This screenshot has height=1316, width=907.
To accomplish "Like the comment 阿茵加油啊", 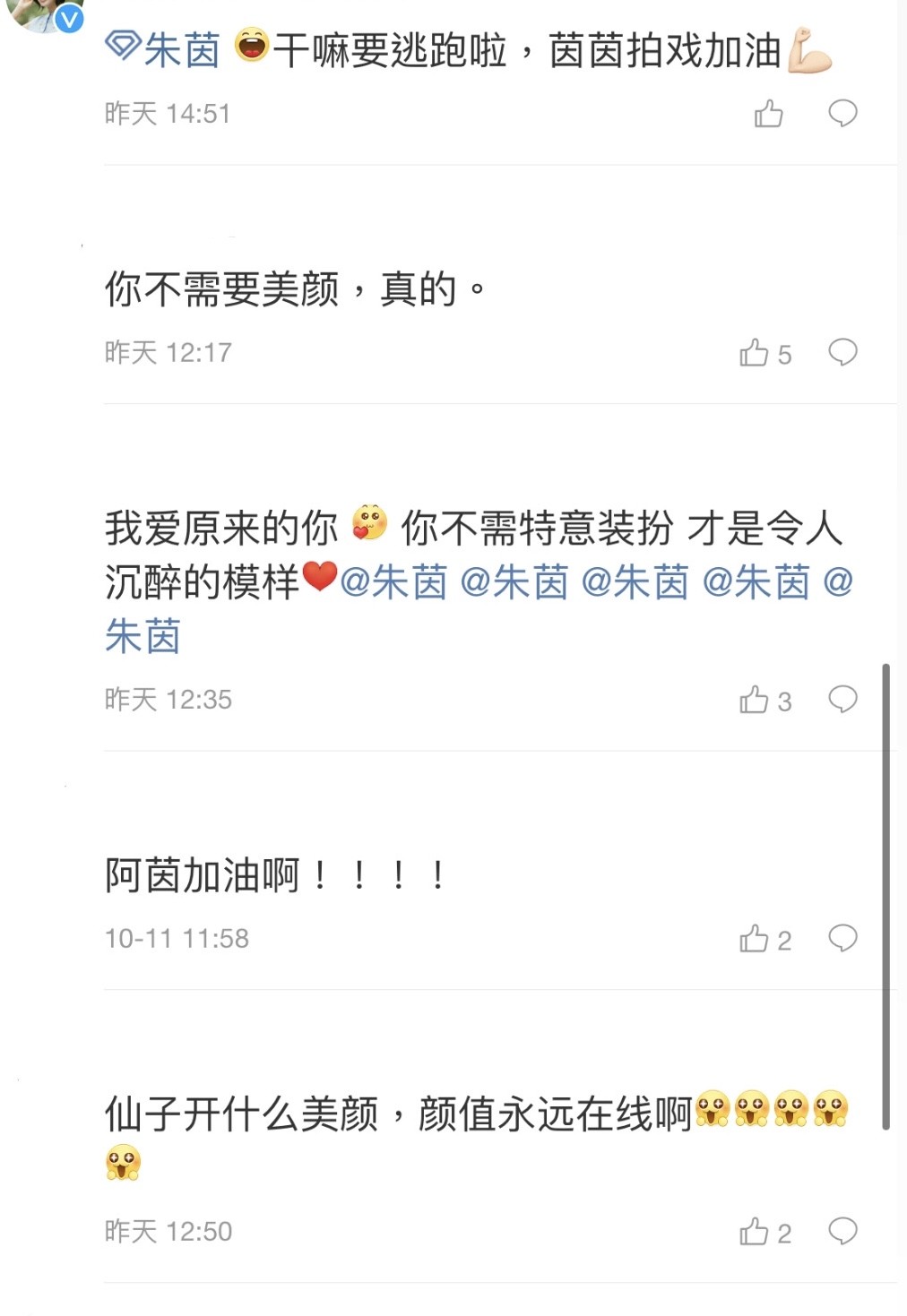I will pos(755,939).
